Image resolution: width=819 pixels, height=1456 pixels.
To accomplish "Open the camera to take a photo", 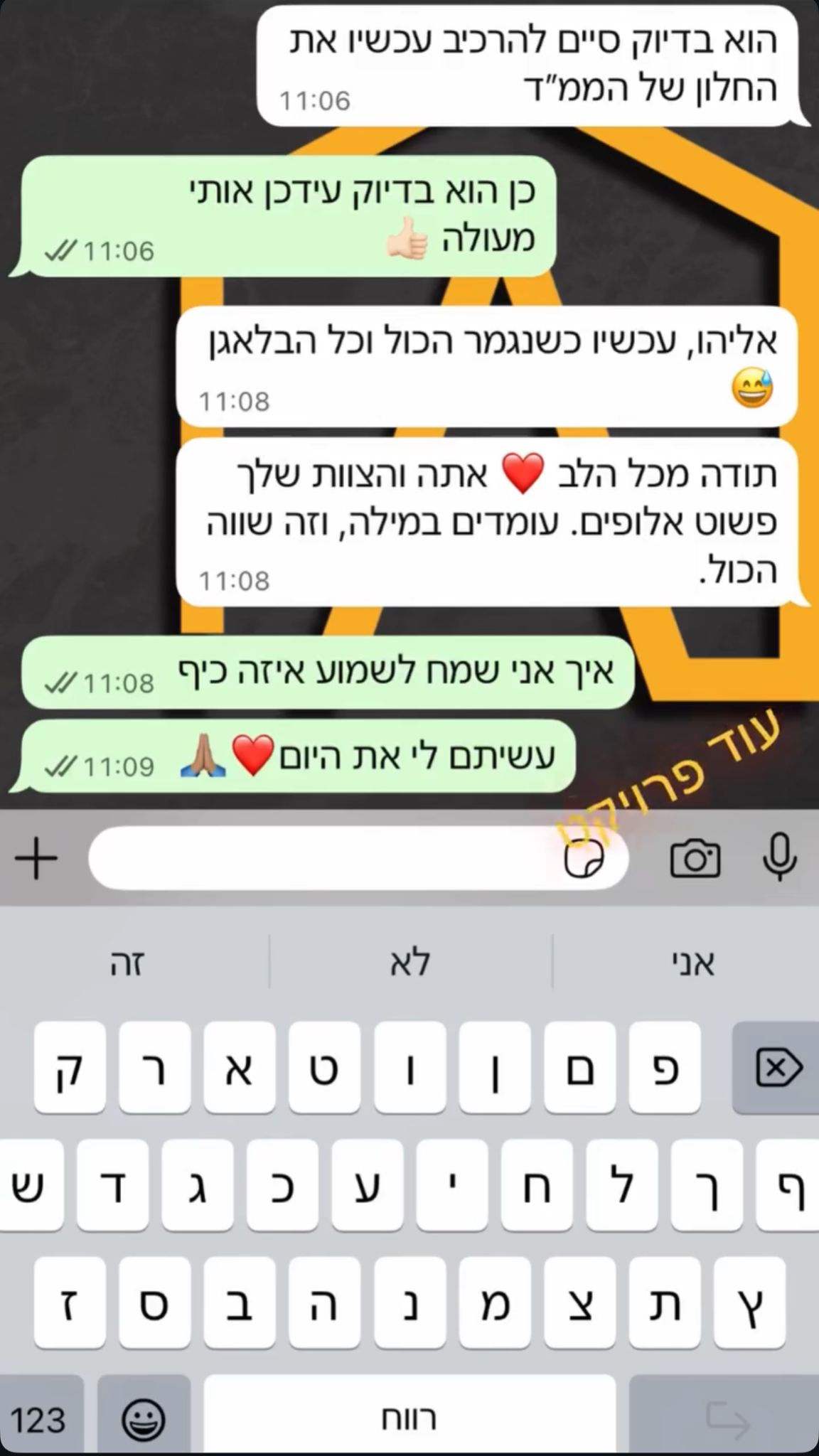I will coord(695,858).
